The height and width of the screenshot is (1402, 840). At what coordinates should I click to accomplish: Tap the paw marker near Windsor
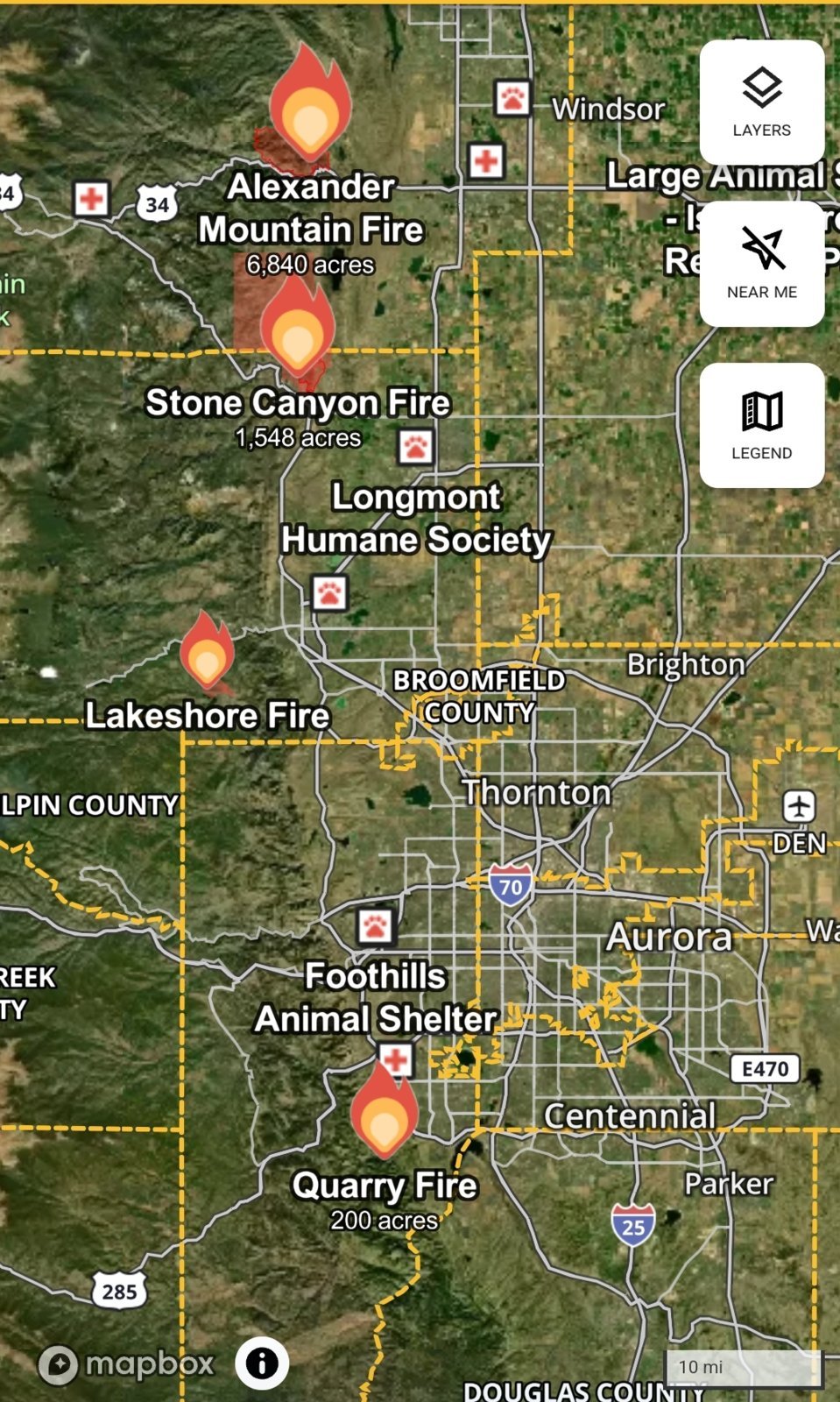point(512,98)
